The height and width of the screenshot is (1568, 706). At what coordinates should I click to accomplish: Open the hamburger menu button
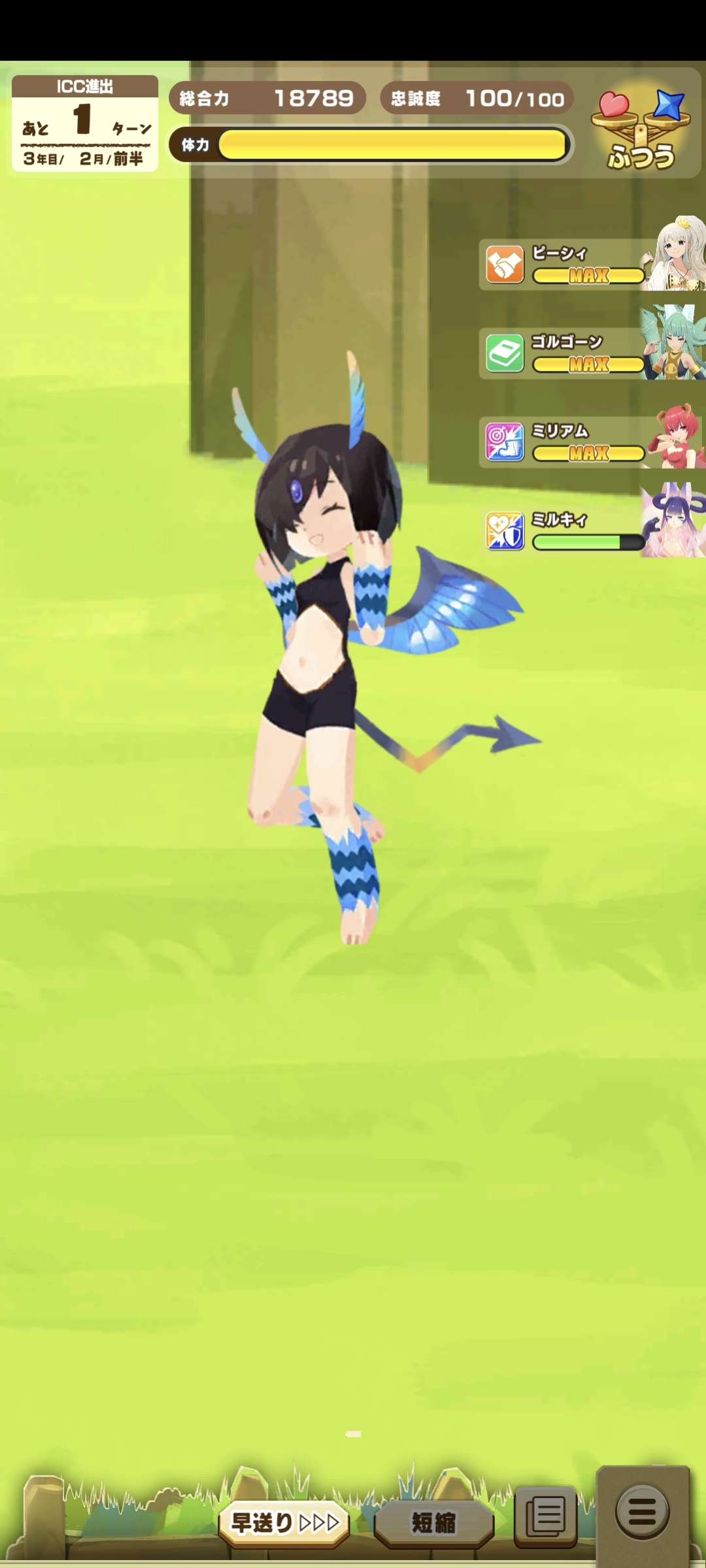(642, 1511)
